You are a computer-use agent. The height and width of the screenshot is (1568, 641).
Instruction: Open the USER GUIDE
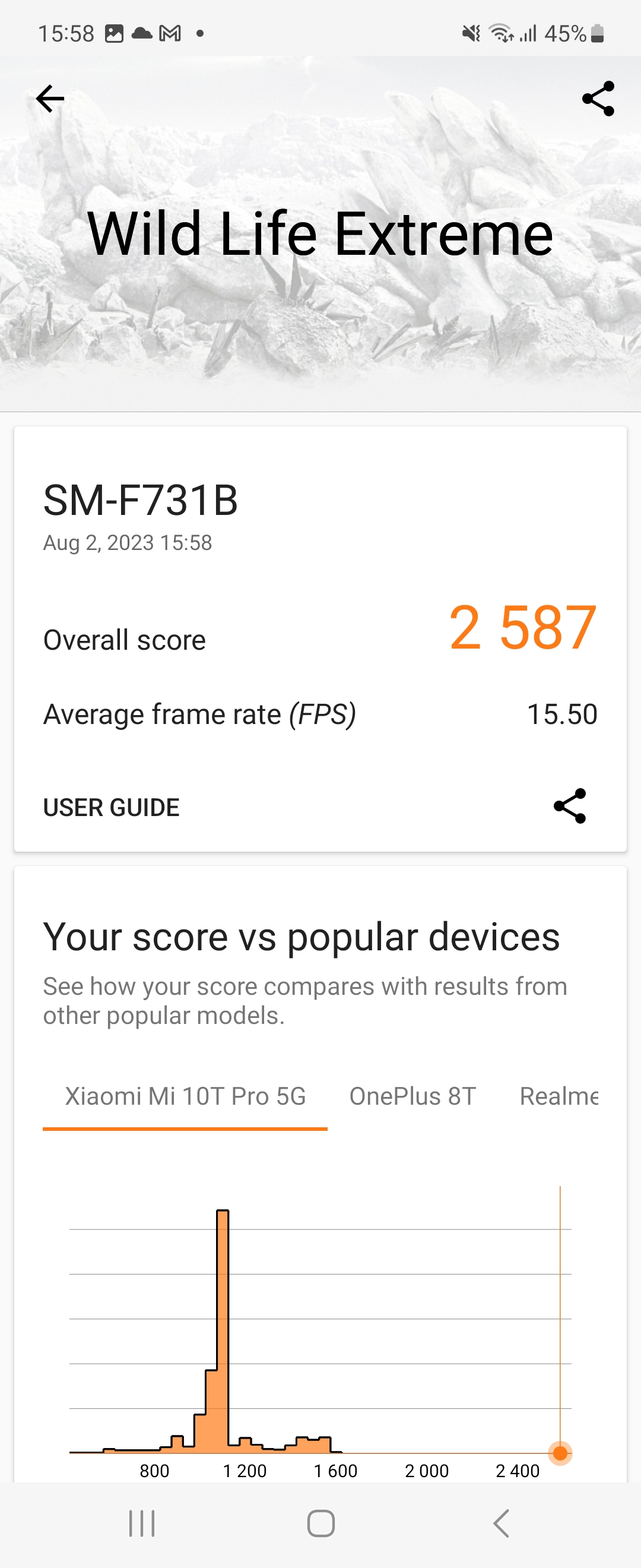tap(112, 808)
